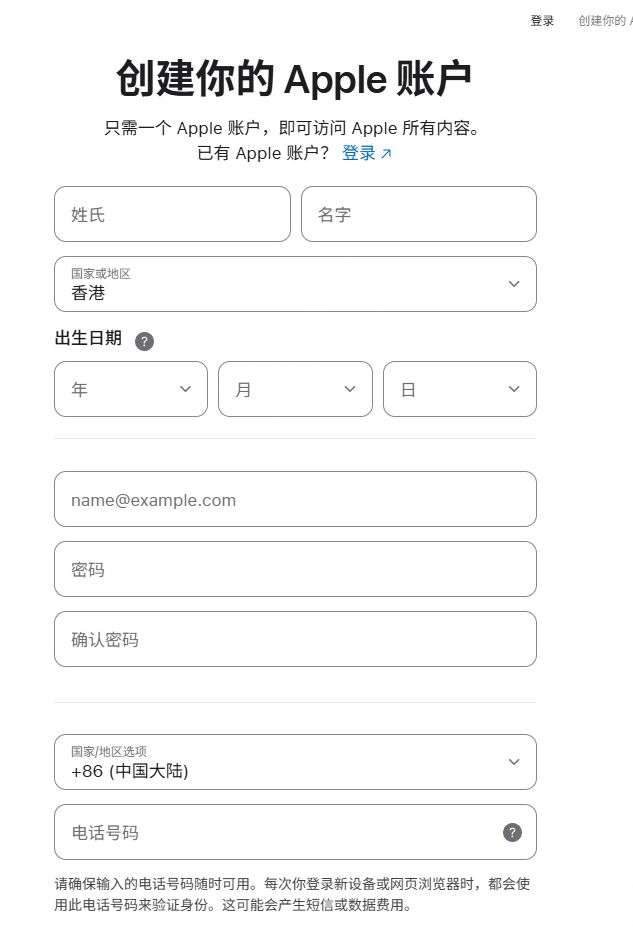This screenshot has height=931, width=633.
Task: Focus the 确认密码 field
Action: tap(295, 639)
